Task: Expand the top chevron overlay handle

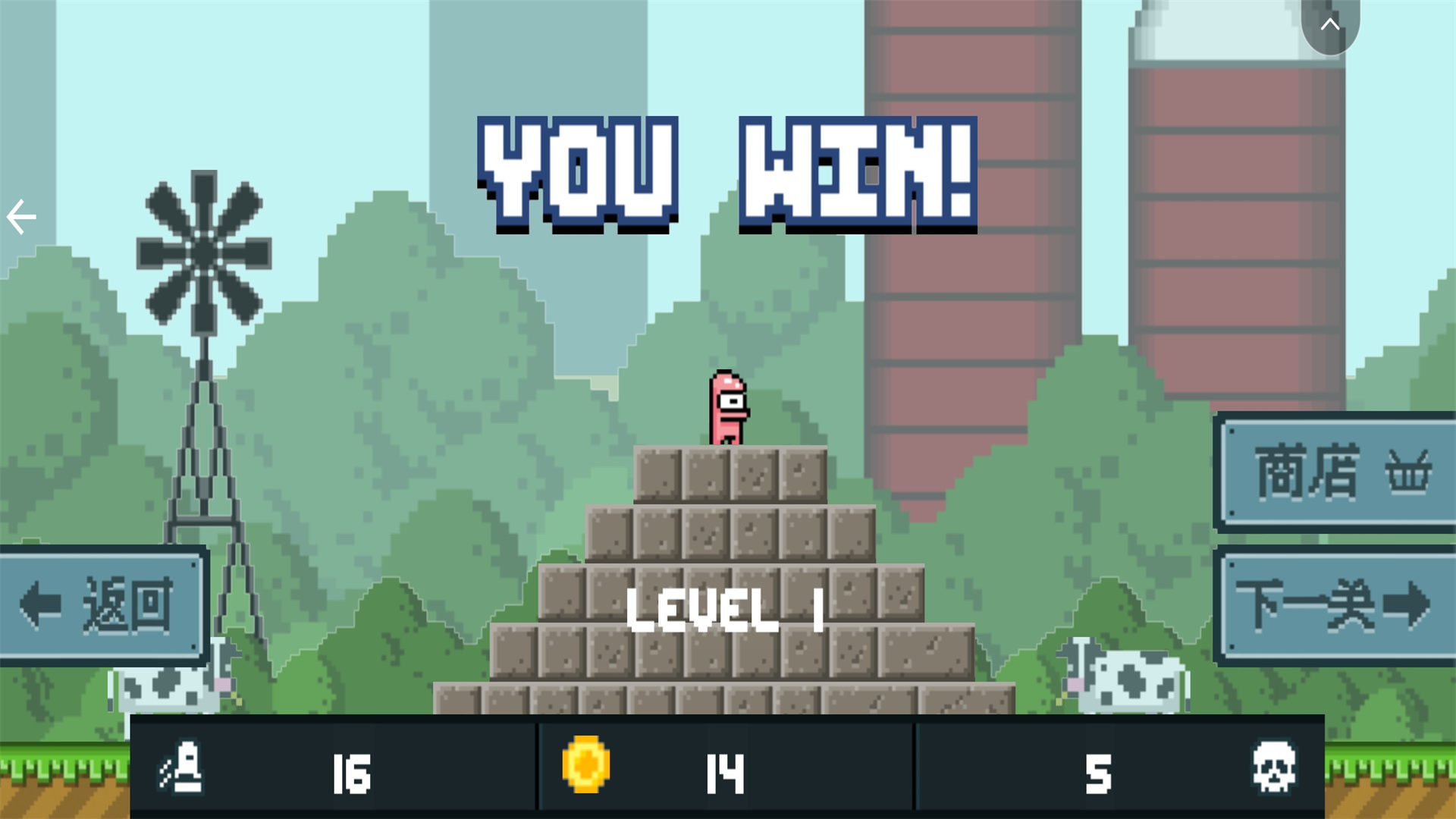Action: pyautogui.click(x=1330, y=24)
